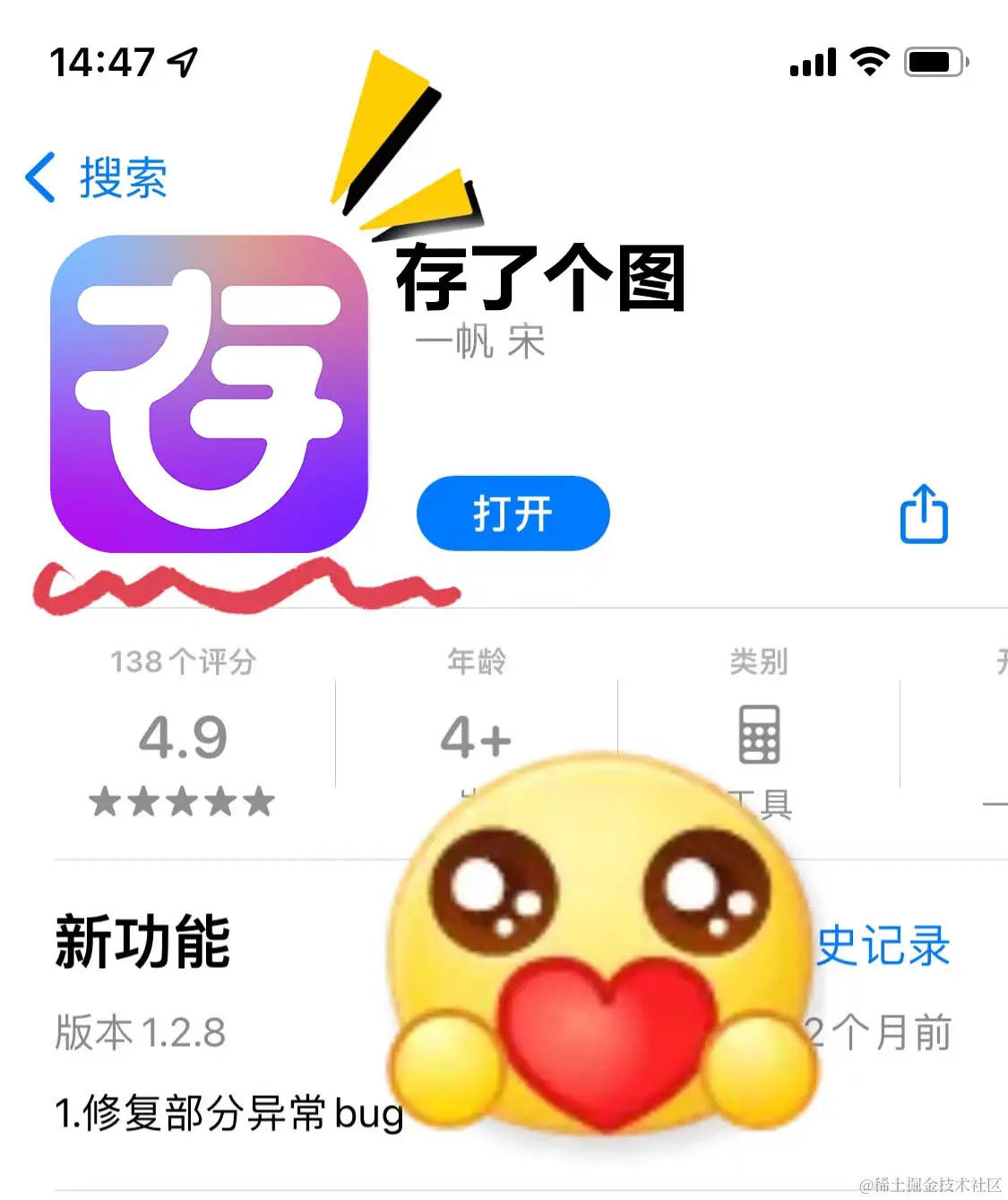
Task: Tap the cellular signal bars icon
Action: pos(811,61)
